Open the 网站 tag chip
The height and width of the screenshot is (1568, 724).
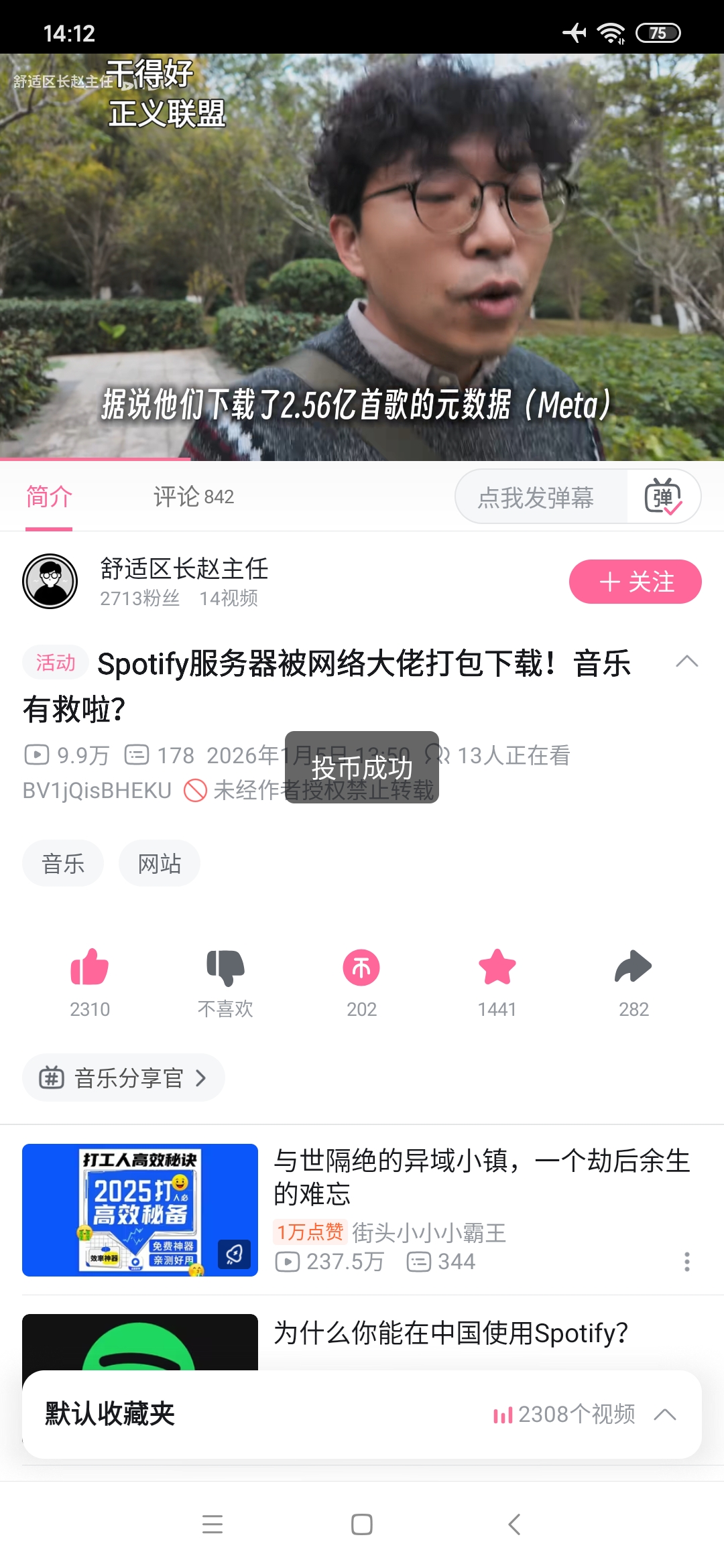click(160, 864)
